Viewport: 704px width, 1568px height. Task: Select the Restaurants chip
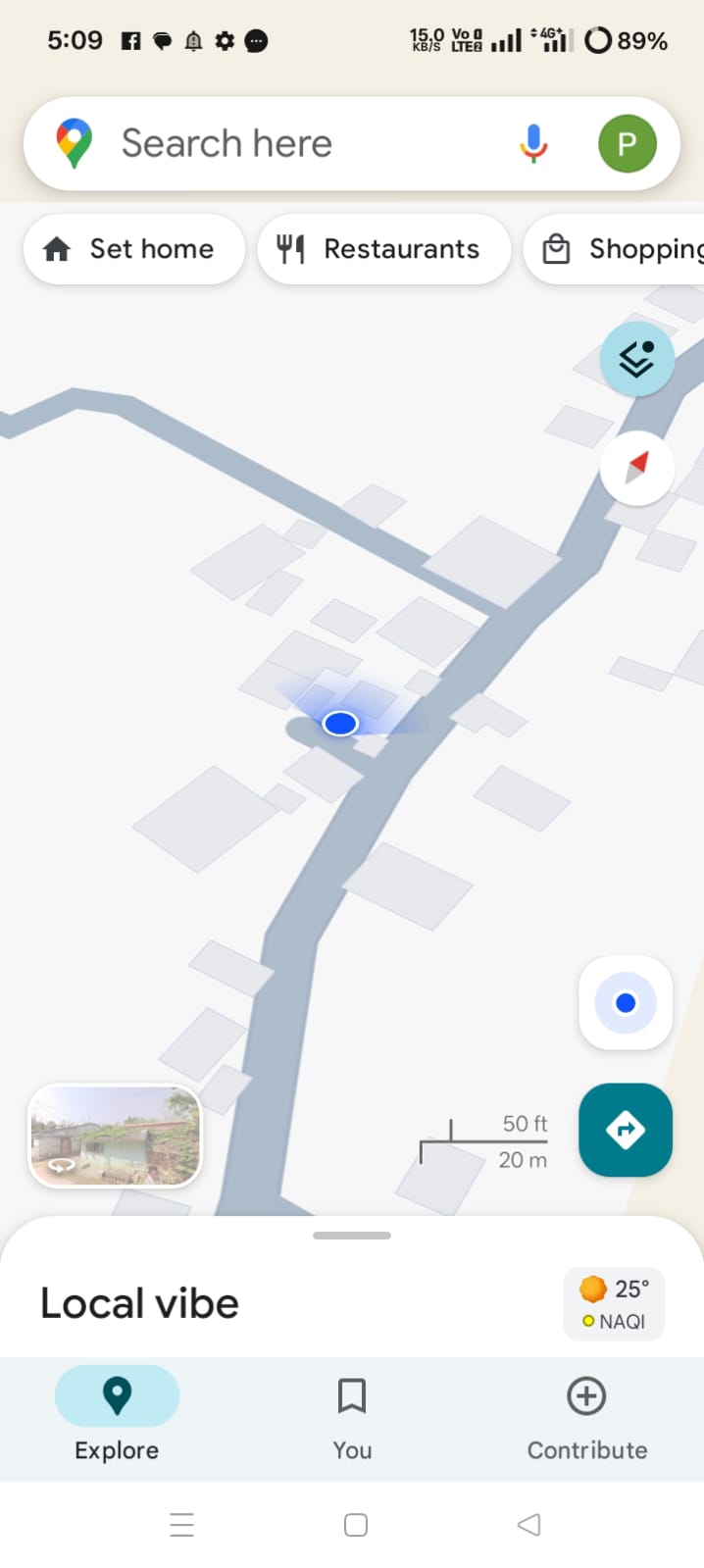click(383, 249)
